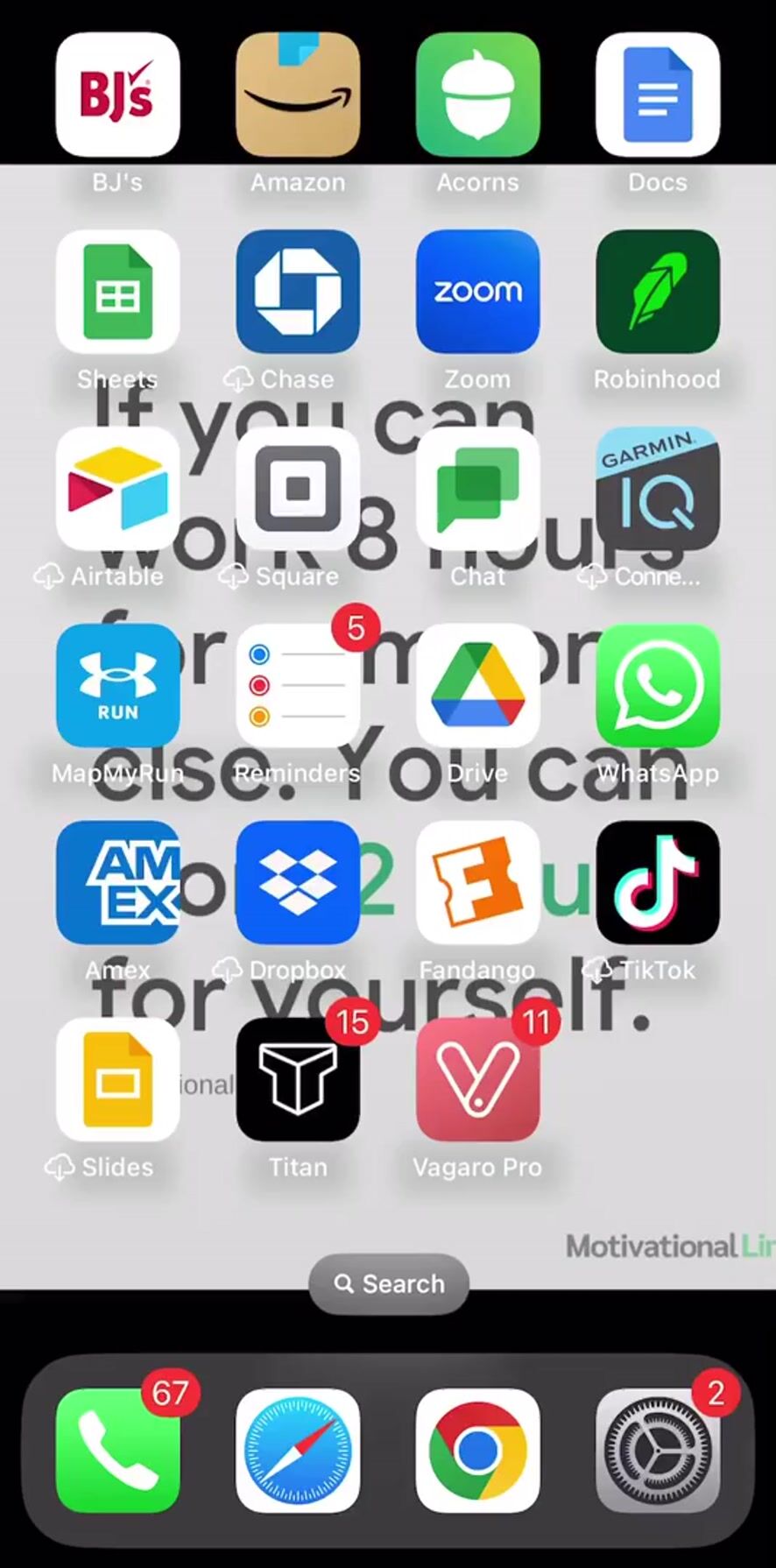Open TikTok

click(658, 883)
